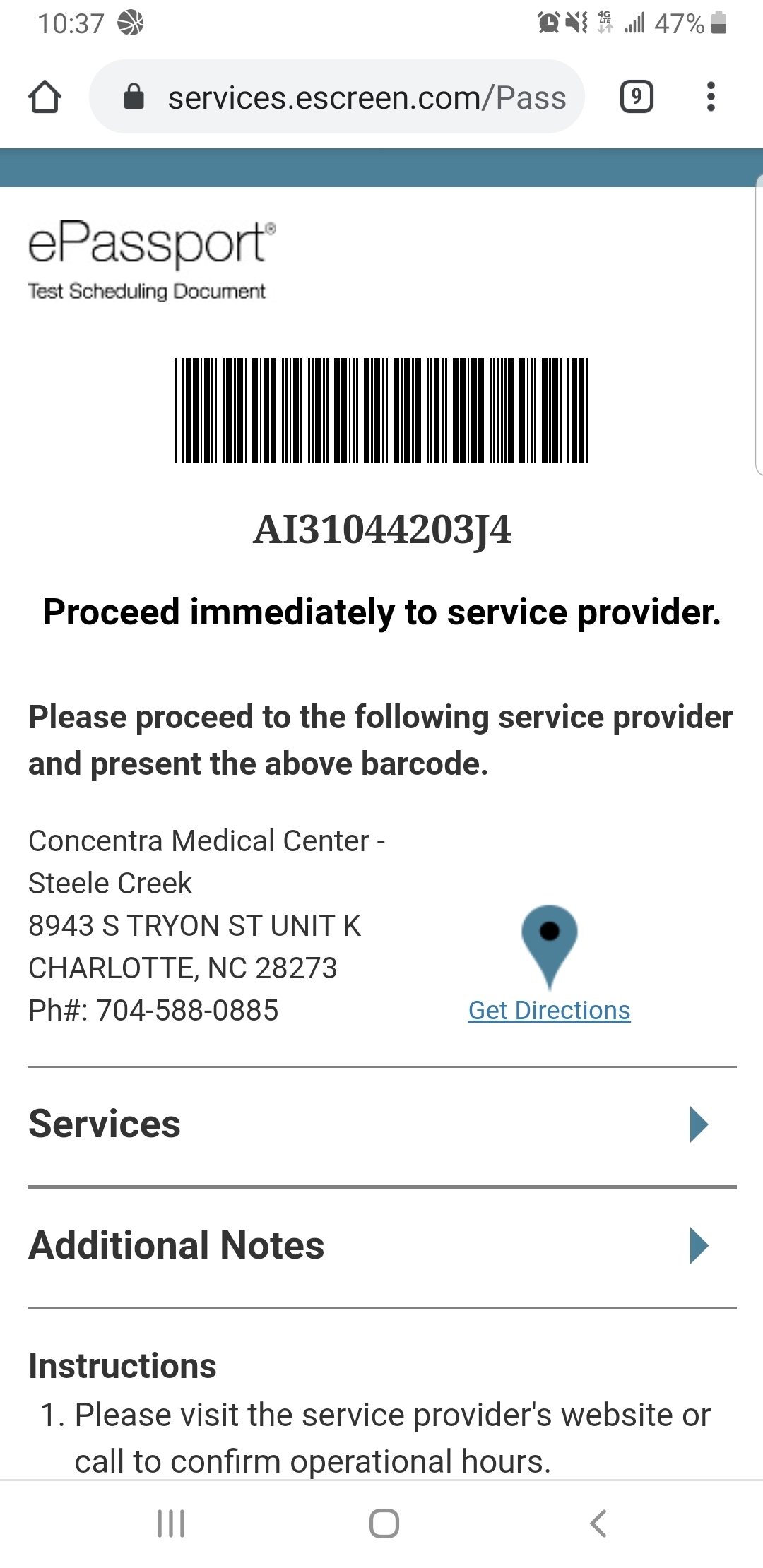
Task: Open the browser overflow menu
Action: [x=711, y=97]
